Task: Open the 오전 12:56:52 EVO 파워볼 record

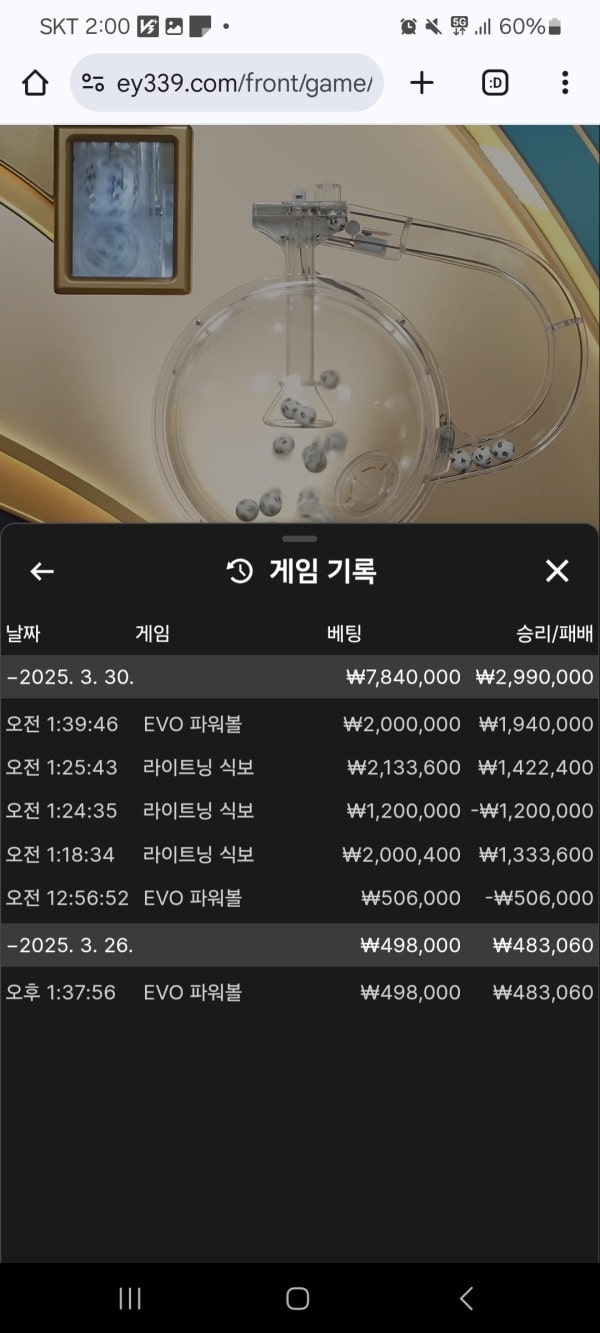Action: point(299,898)
